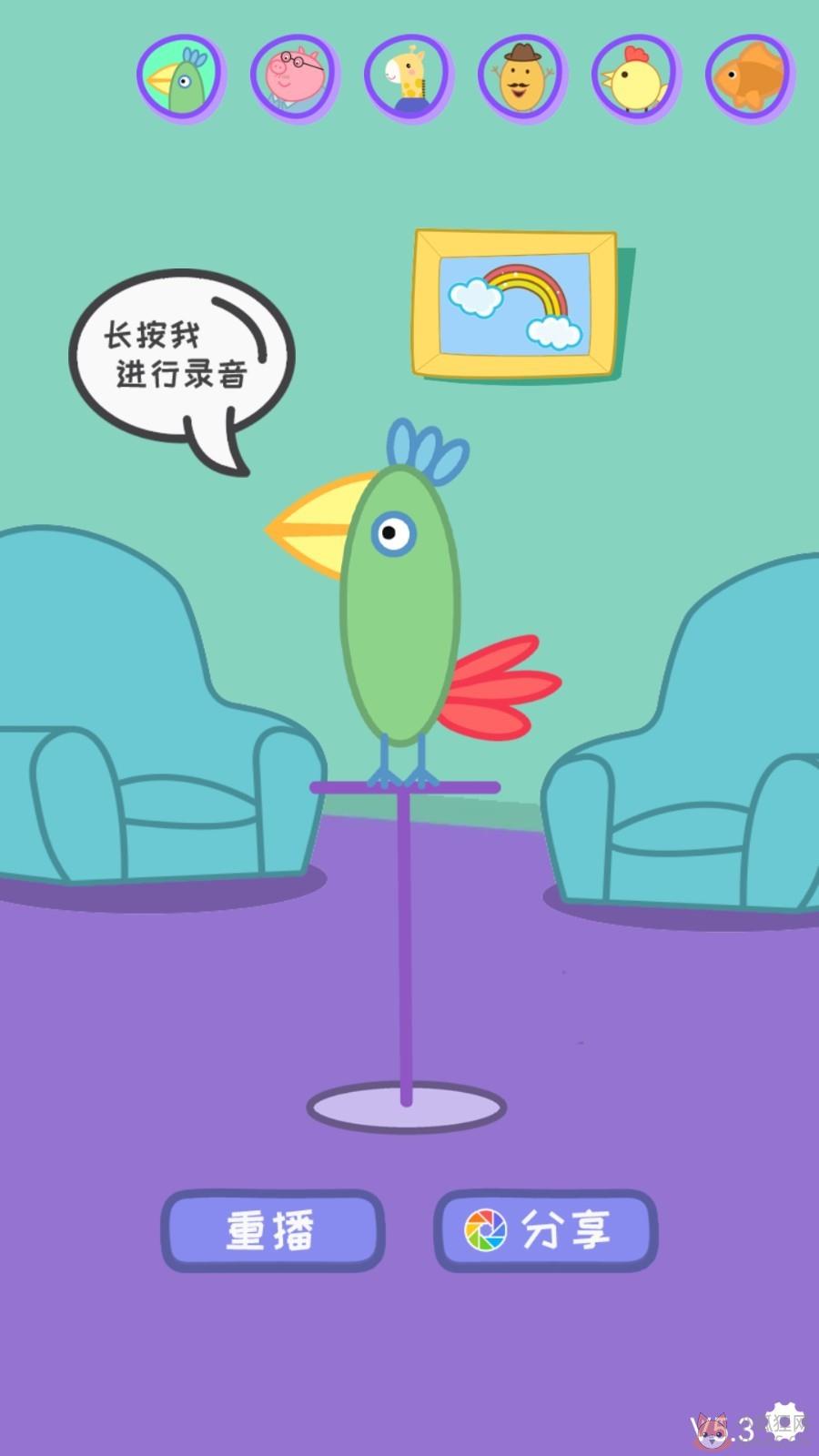The height and width of the screenshot is (1456, 819).
Task: Pick the giraffe character icon
Action: pyautogui.click(x=409, y=78)
